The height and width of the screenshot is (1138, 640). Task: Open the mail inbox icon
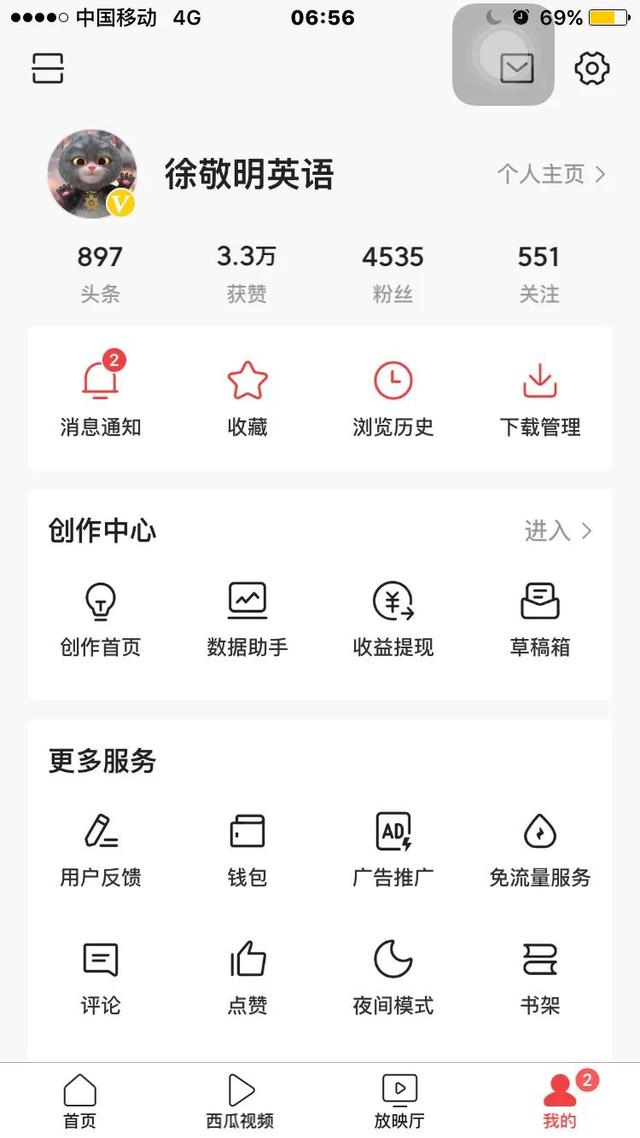517,68
